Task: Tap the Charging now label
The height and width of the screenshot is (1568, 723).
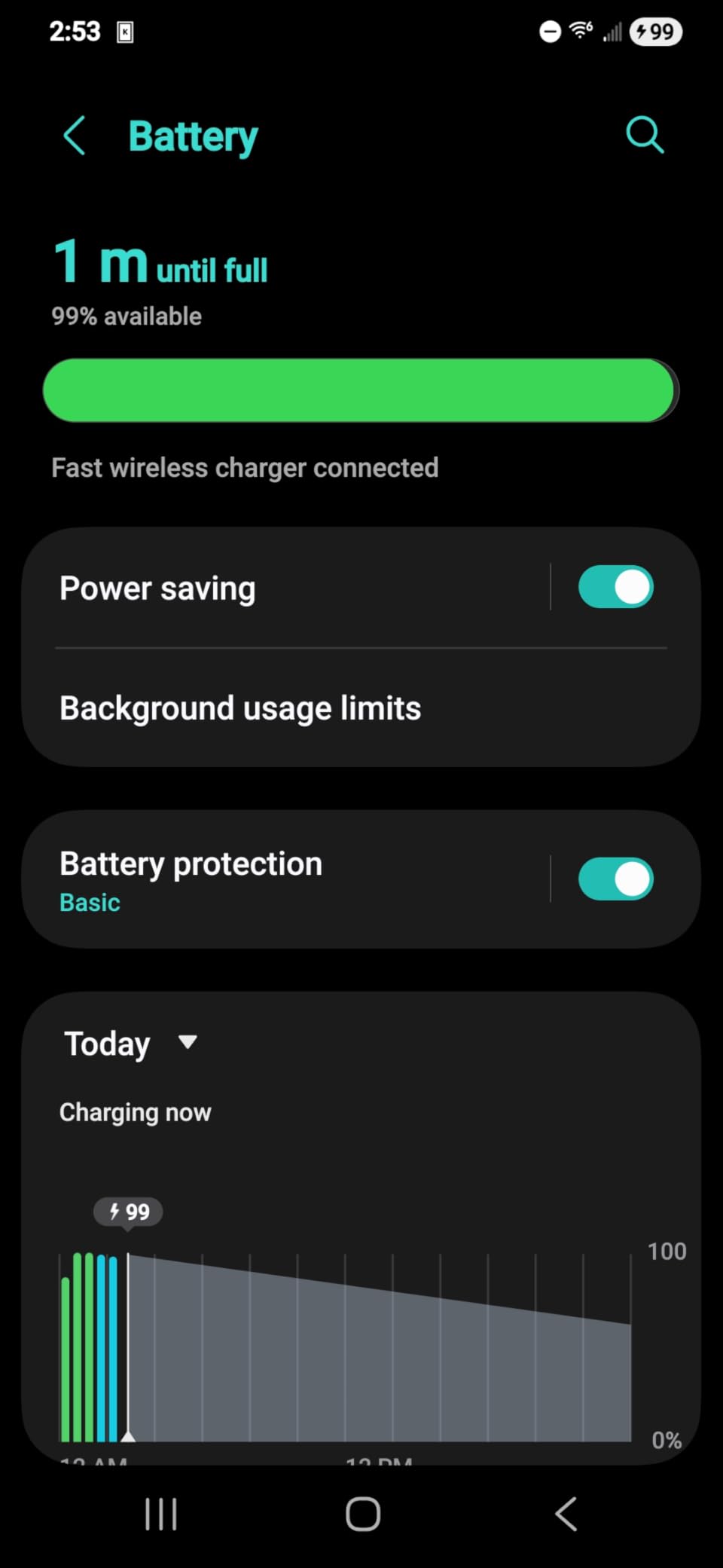Action: point(135,1111)
